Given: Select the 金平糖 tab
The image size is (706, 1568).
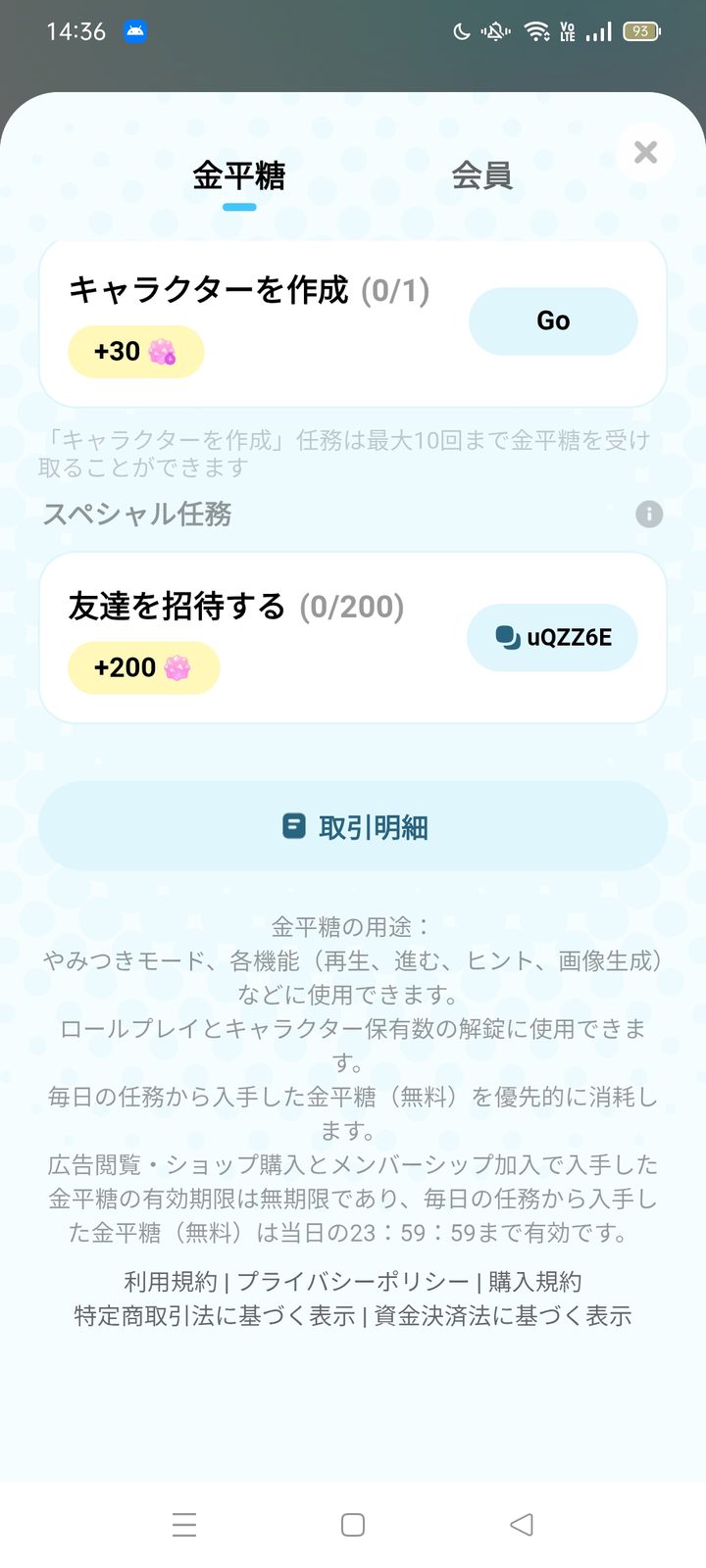Looking at the screenshot, I should pyautogui.click(x=238, y=176).
